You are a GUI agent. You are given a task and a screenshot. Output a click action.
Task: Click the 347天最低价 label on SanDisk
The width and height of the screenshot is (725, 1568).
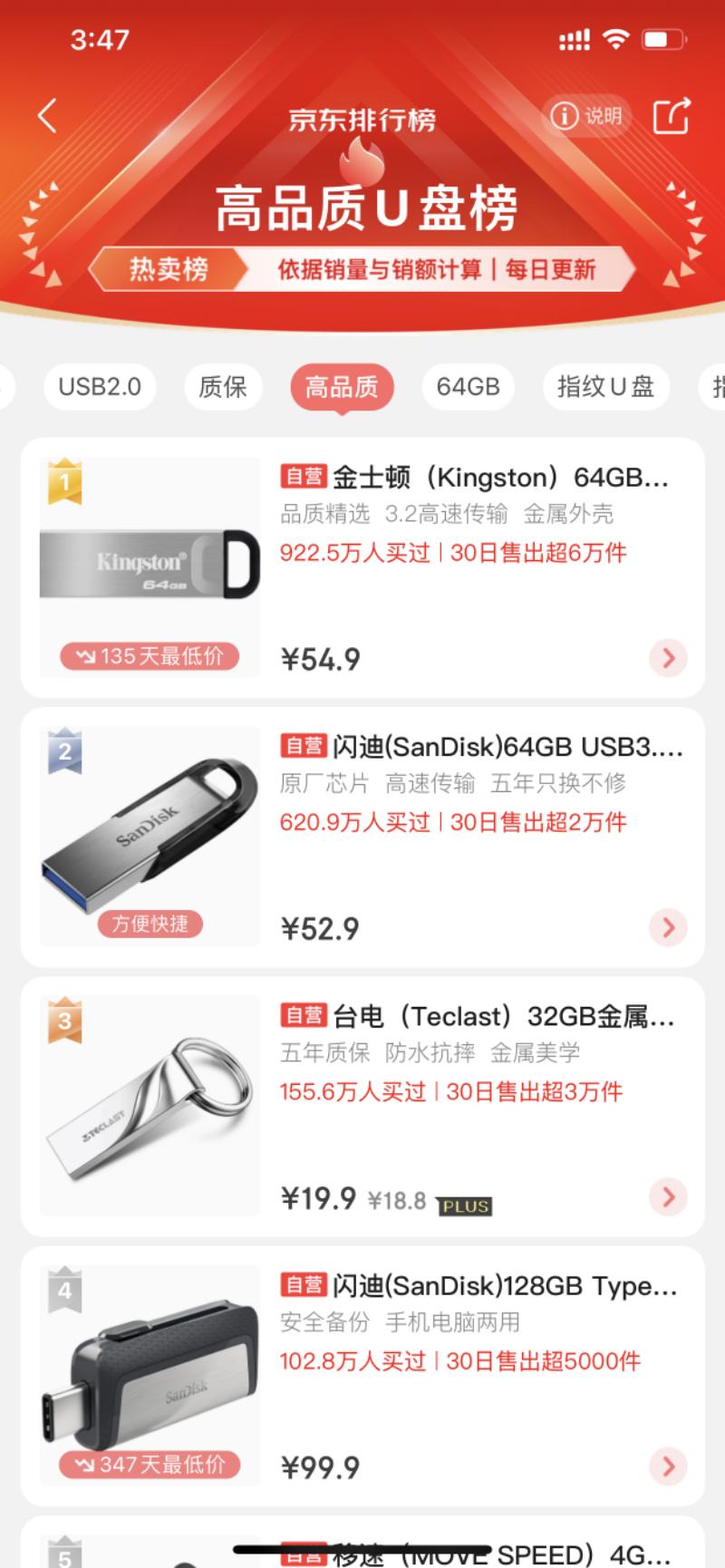(x=150, y=1464)
